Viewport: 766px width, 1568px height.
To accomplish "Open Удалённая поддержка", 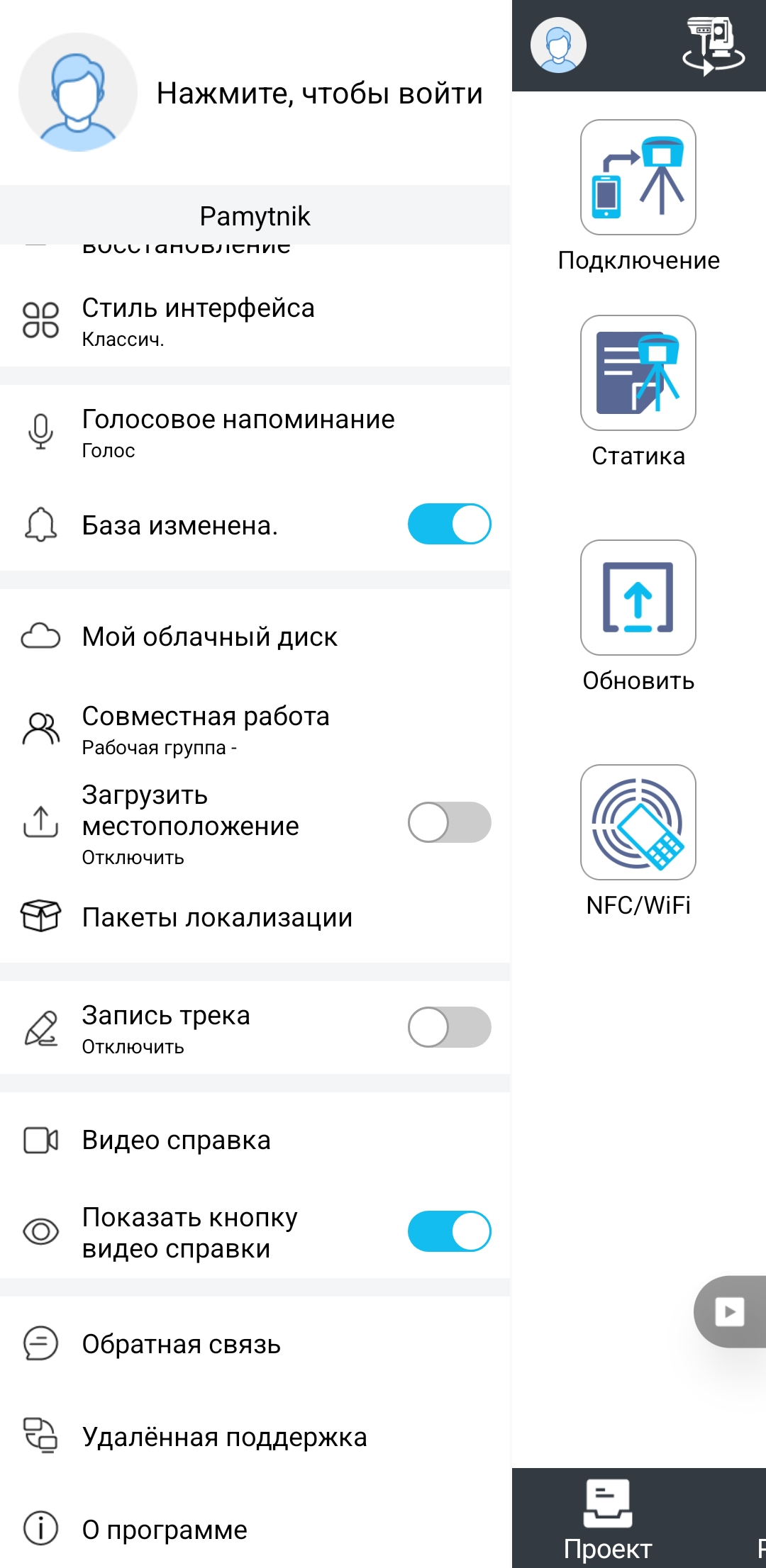I will [x=224, y=1437].
